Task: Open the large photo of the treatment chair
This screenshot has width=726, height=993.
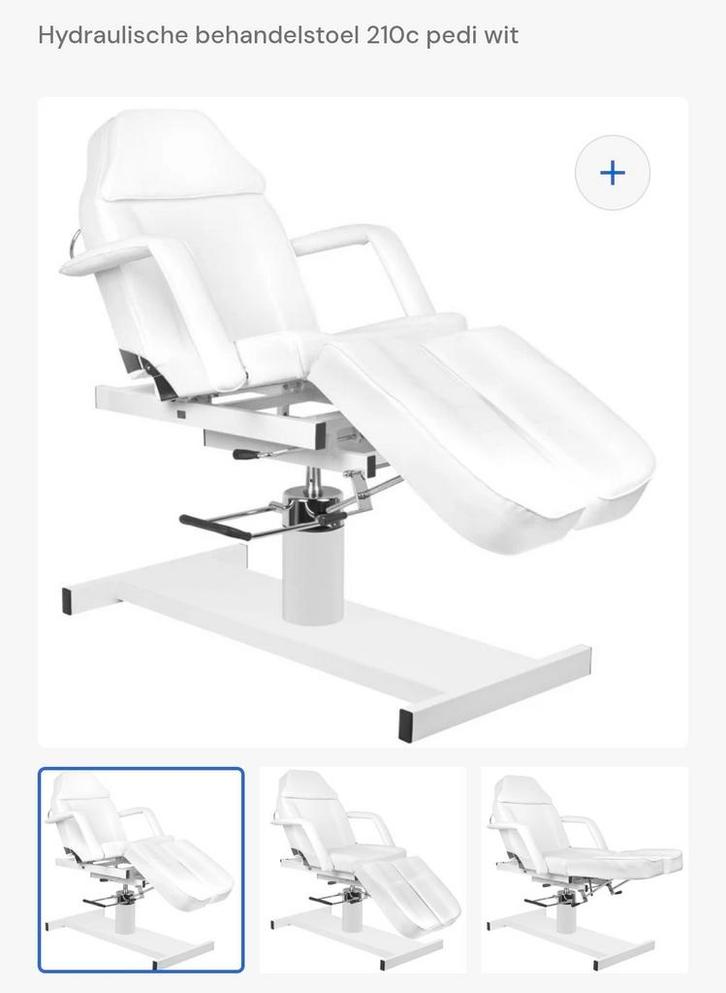Action: (x=363, y=420)
